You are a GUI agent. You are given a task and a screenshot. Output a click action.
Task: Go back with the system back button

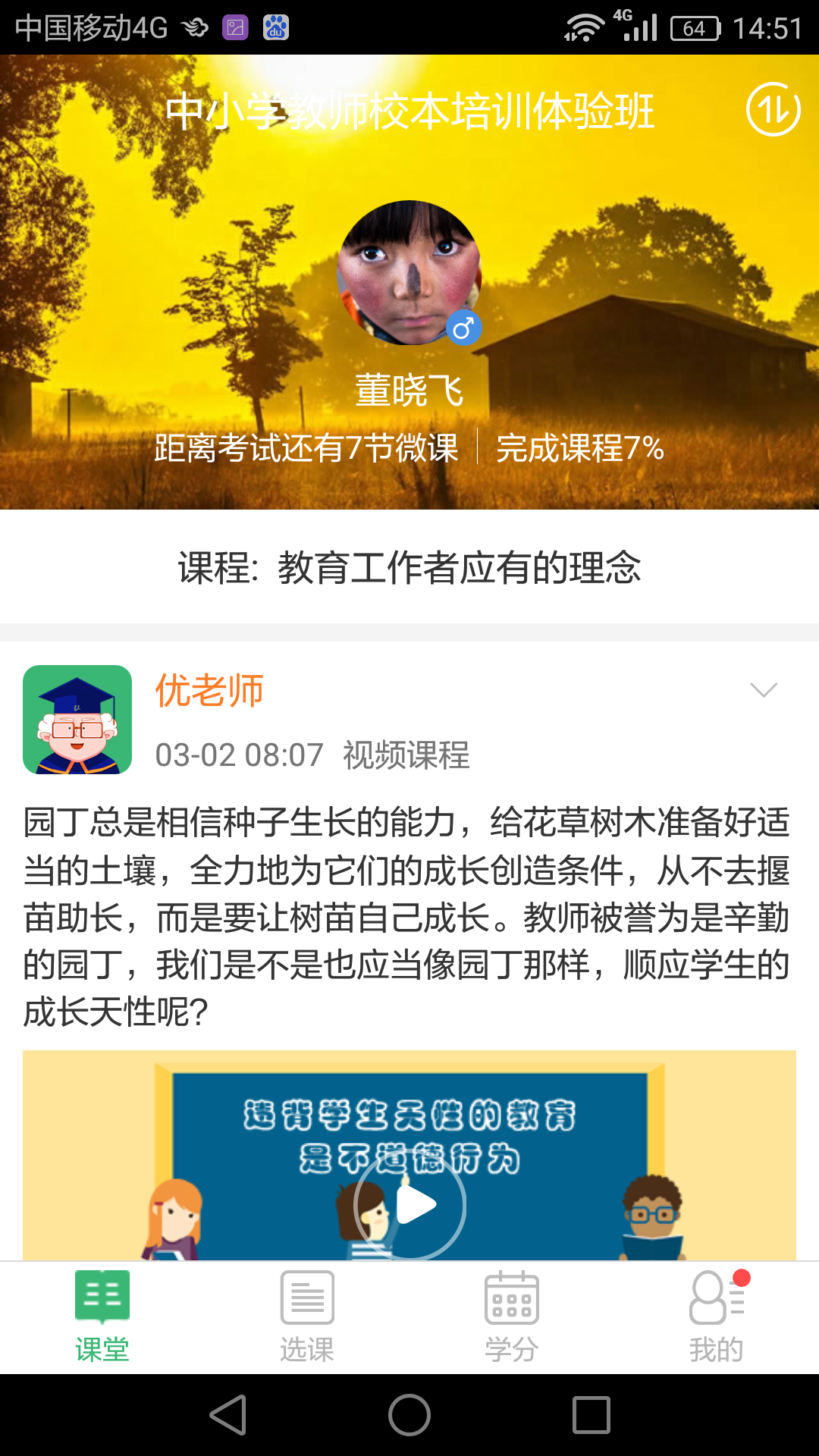click(x=227, y=1415)
